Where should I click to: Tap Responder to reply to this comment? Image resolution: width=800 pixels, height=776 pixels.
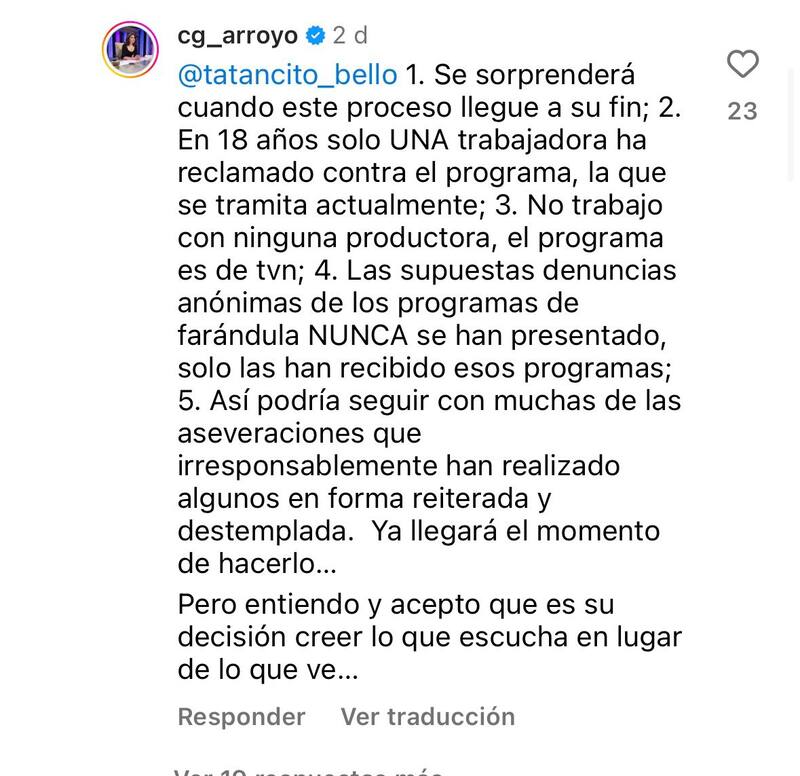coord(241,716)
